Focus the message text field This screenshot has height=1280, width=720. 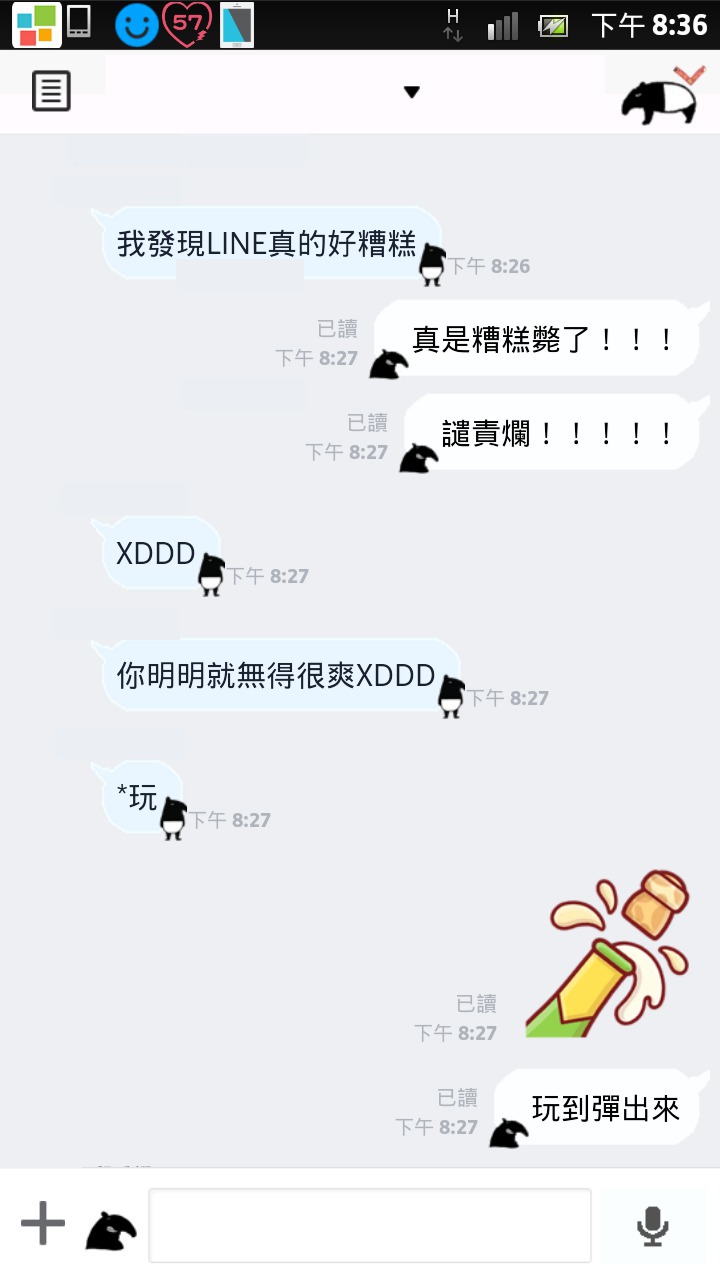pos(370,1225)
